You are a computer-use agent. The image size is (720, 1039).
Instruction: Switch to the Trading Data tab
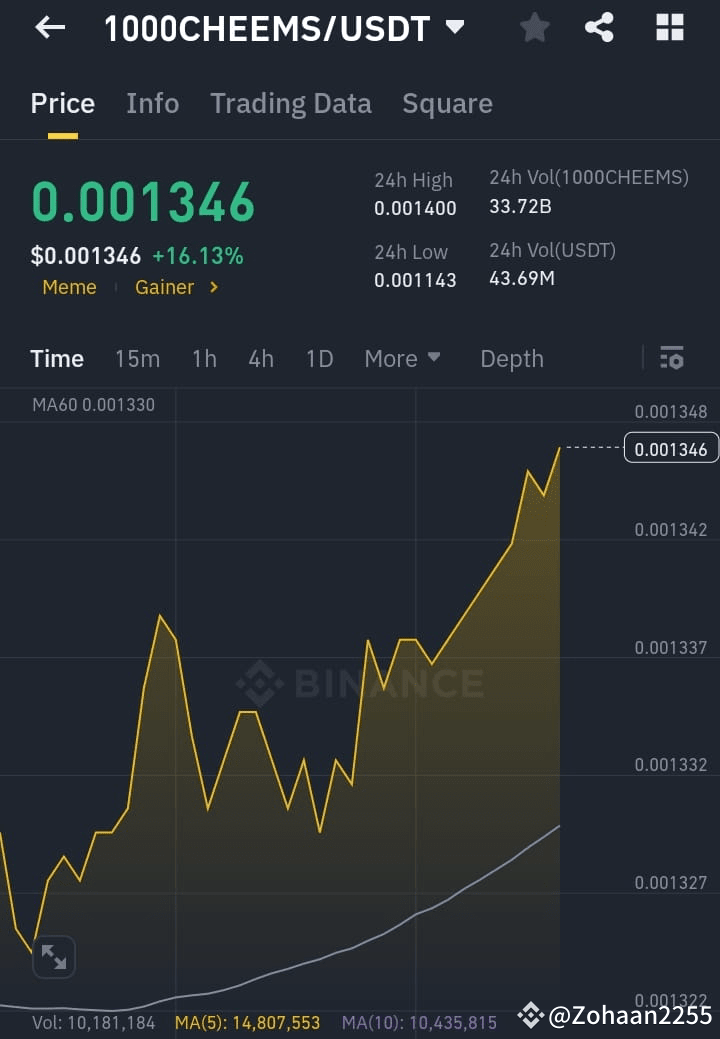pyautogui.click(x=291, y=103)
